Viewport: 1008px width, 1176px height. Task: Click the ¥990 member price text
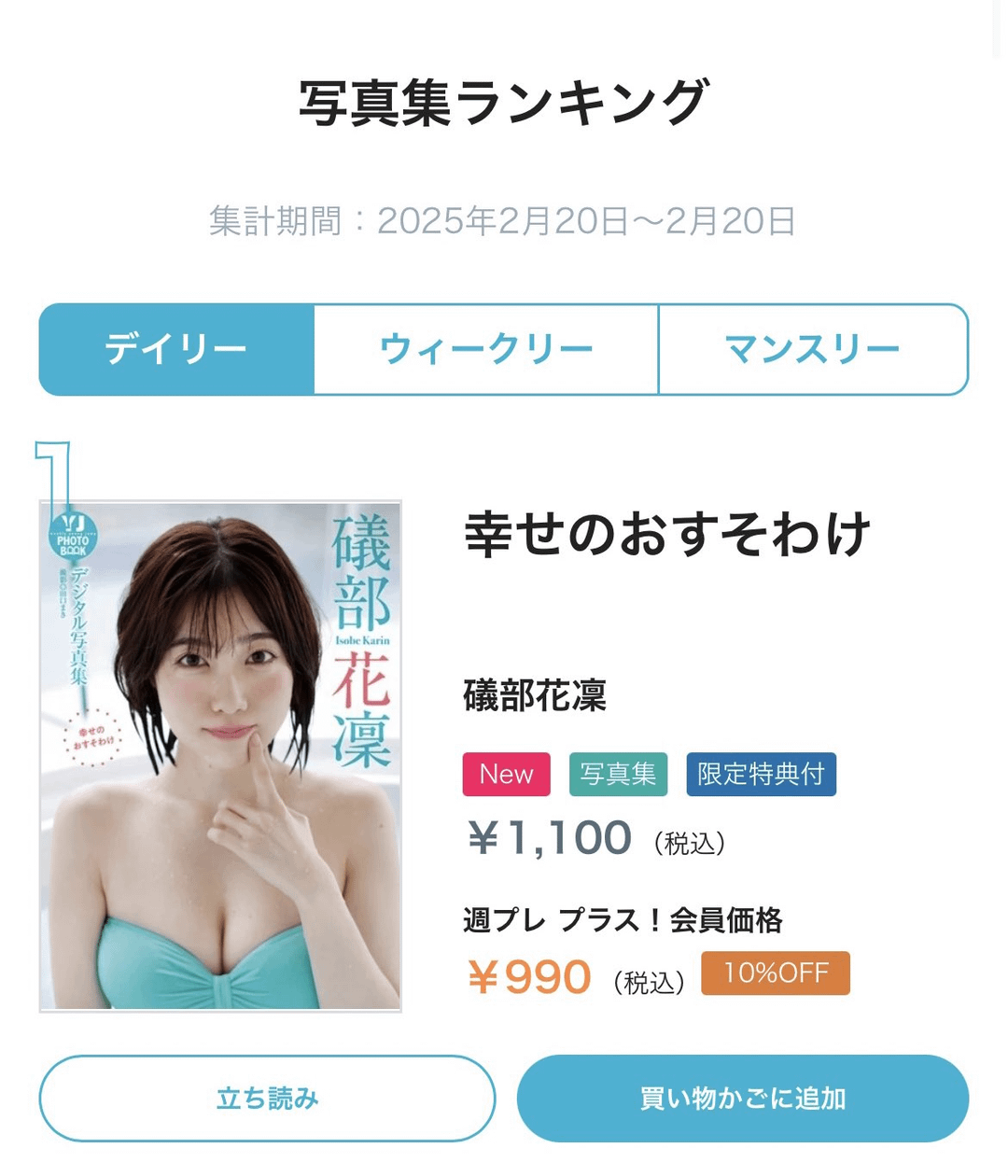528,976
